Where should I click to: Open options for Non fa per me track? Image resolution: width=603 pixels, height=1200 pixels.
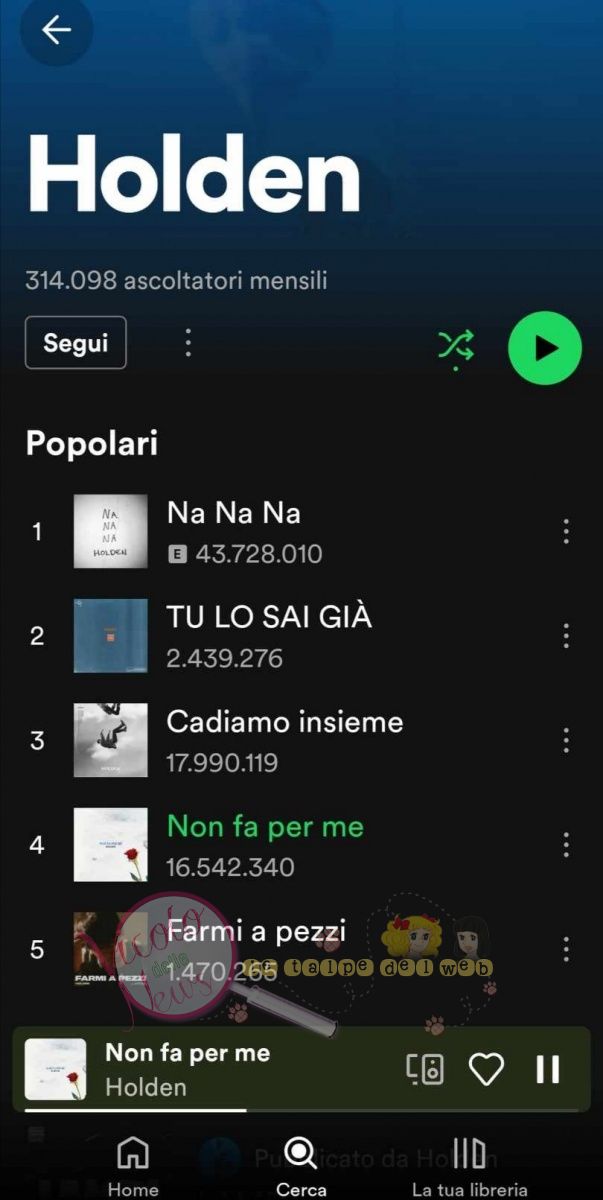click(x=566, y=845)
